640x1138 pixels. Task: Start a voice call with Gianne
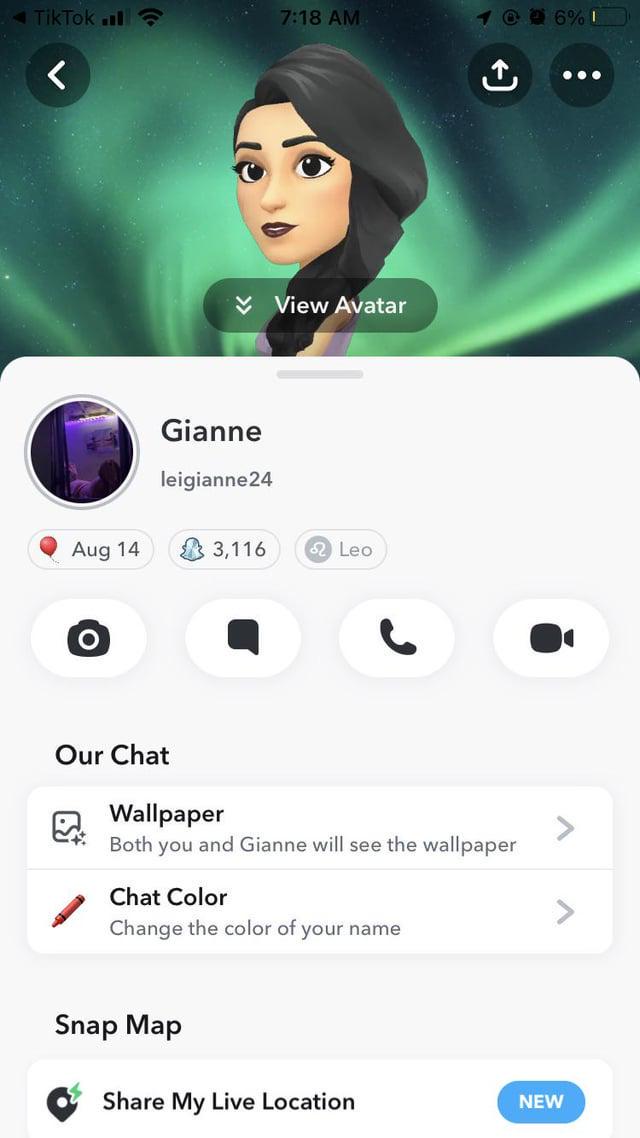397,638
